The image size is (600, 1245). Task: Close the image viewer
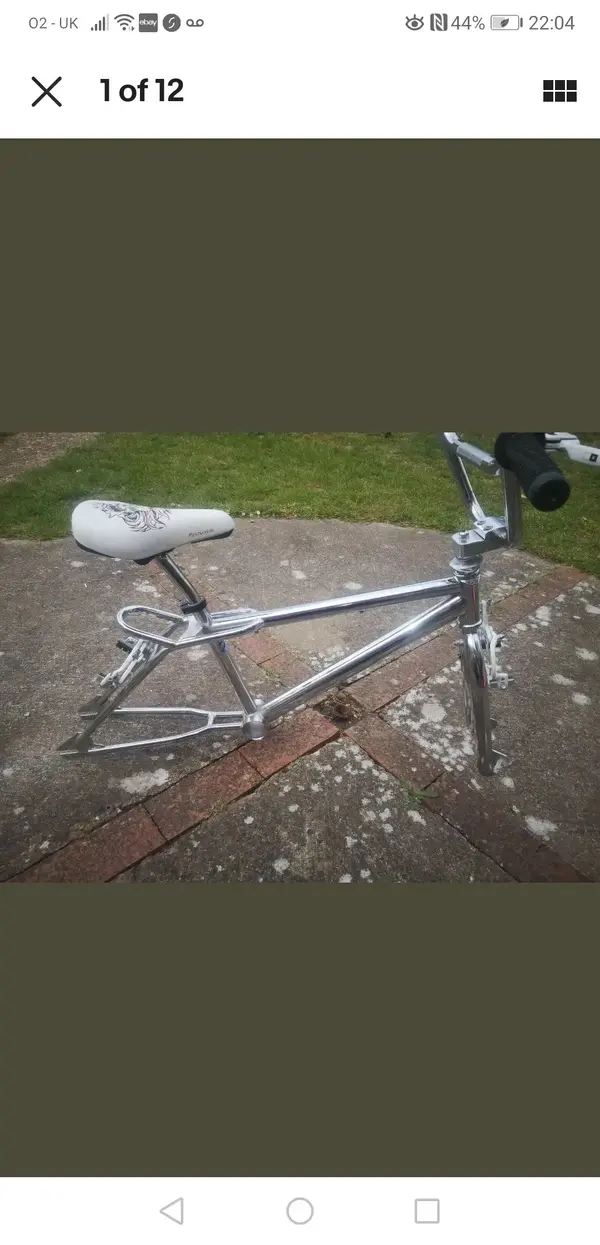point(46,92)
